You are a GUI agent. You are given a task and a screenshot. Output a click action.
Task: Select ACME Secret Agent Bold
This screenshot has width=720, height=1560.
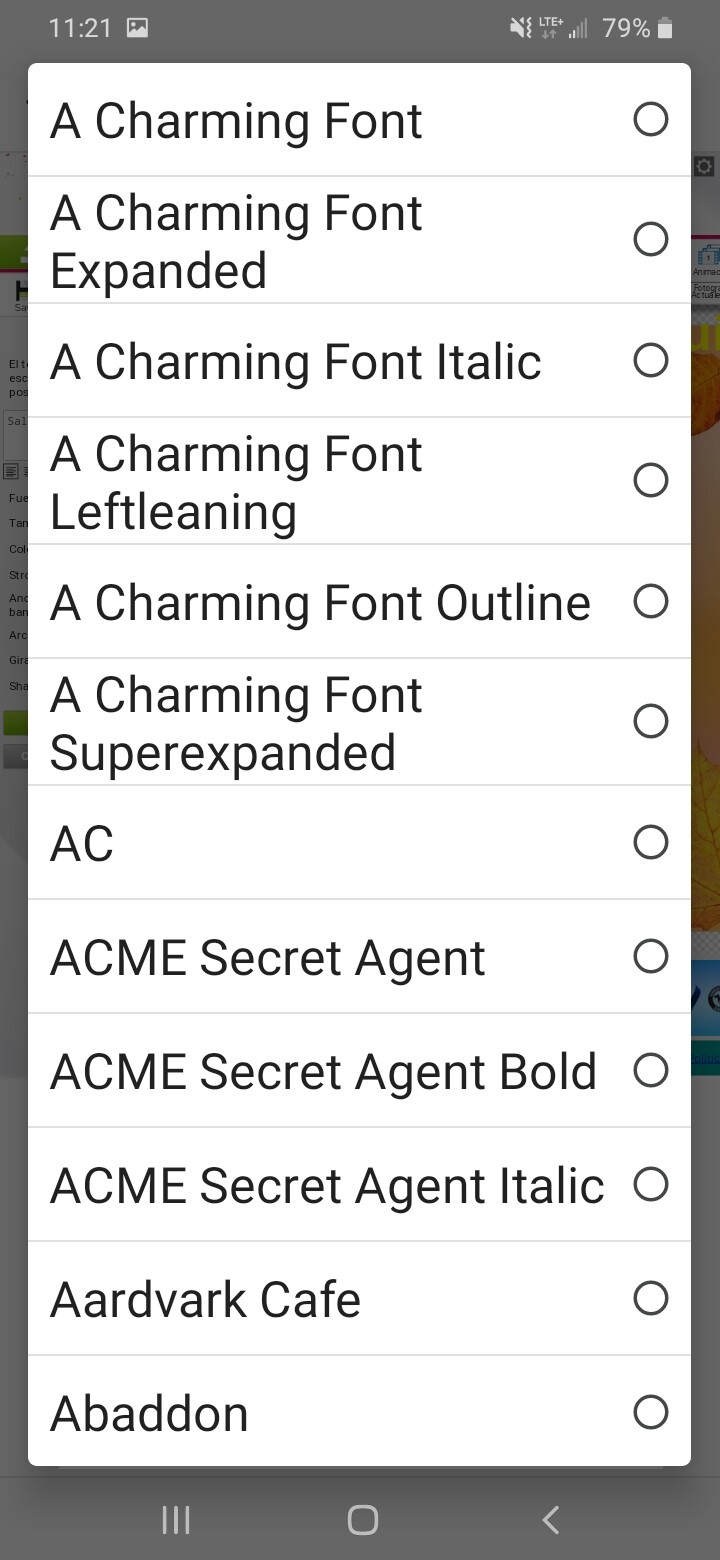pyautogui.click(x=358, y=1071)
